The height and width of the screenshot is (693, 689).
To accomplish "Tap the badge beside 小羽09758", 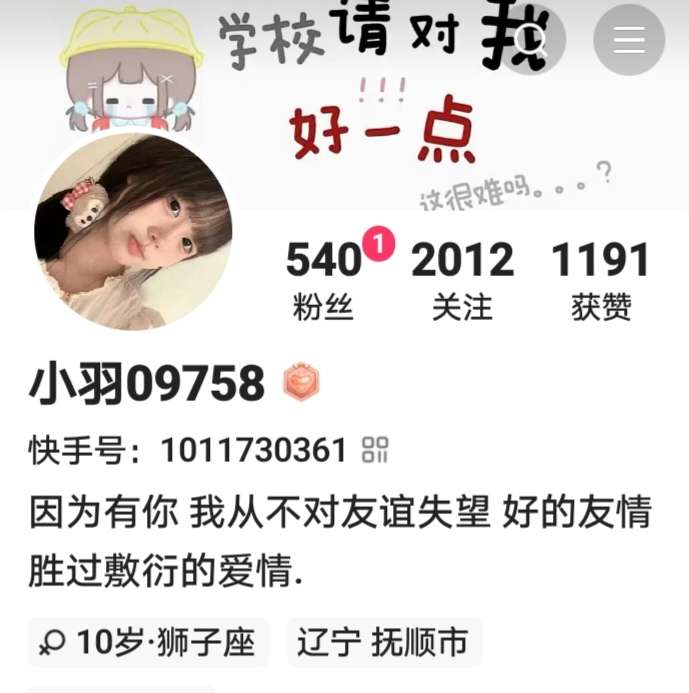I will tap(301, 383).
